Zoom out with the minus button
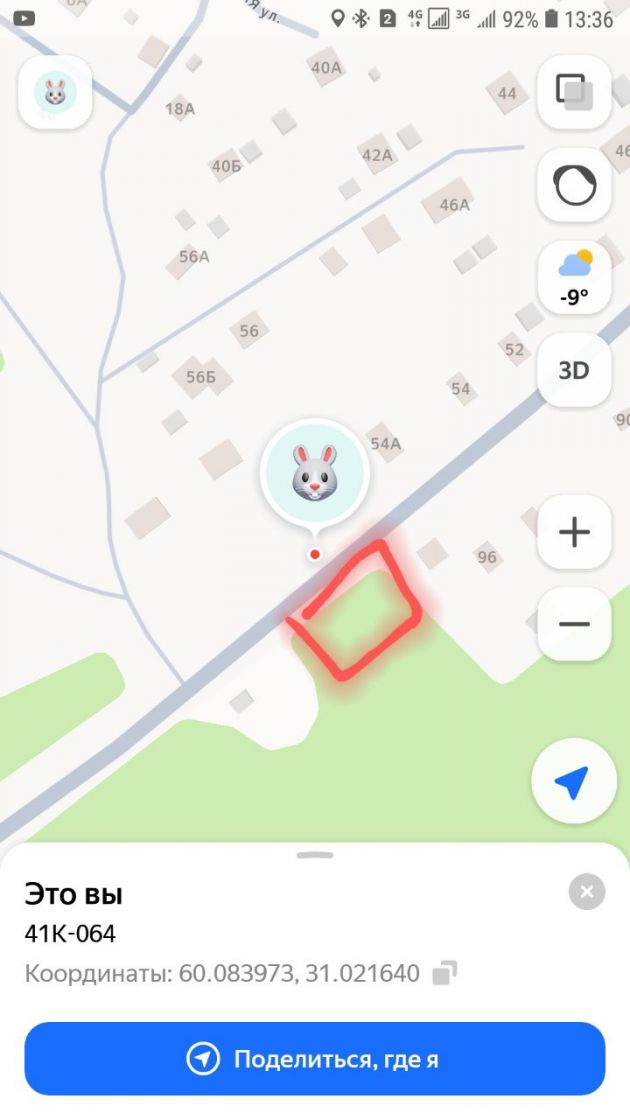Viewport: 630px width, 1120px height. [x=574, y=624]
